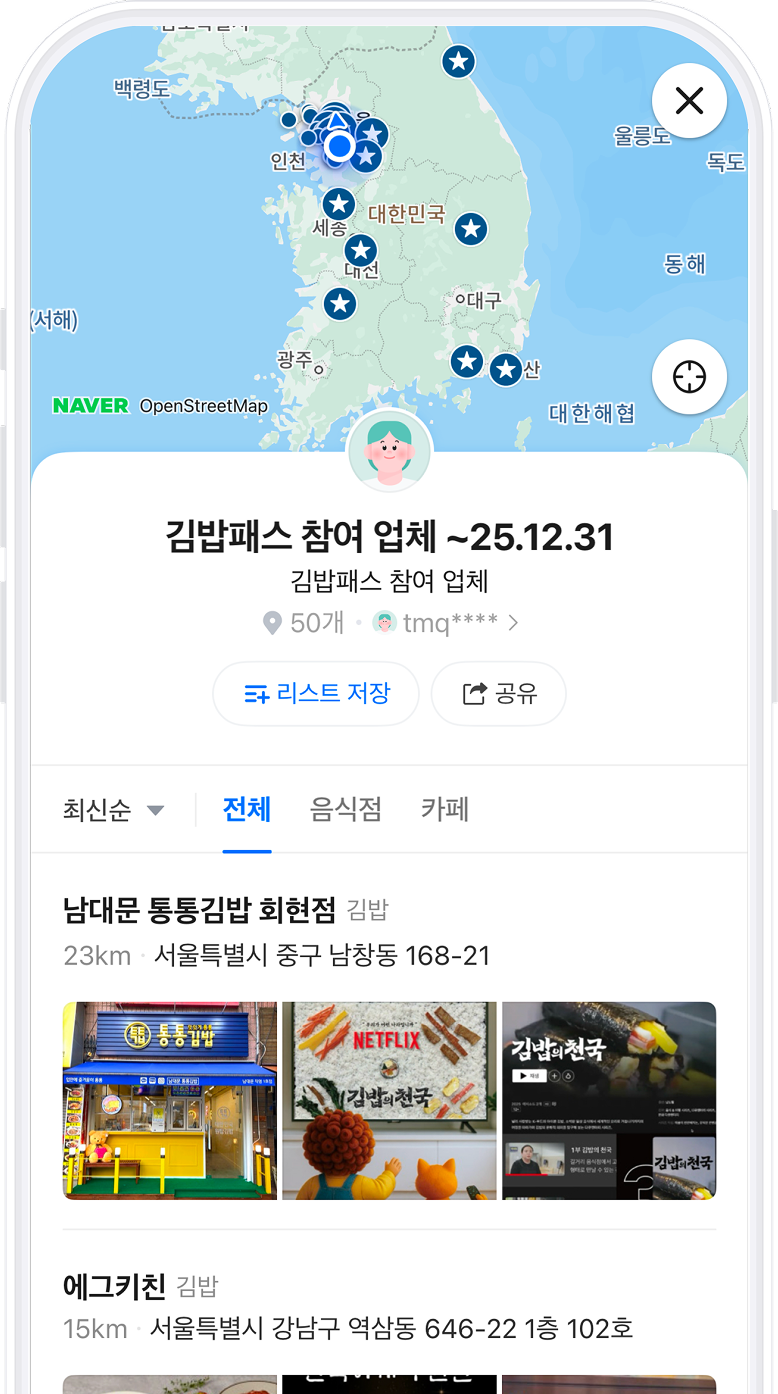This screenshot has height=1394, width=778.
Task: Tap the current location crosshair icon
Action: click(x=689, y=377)
